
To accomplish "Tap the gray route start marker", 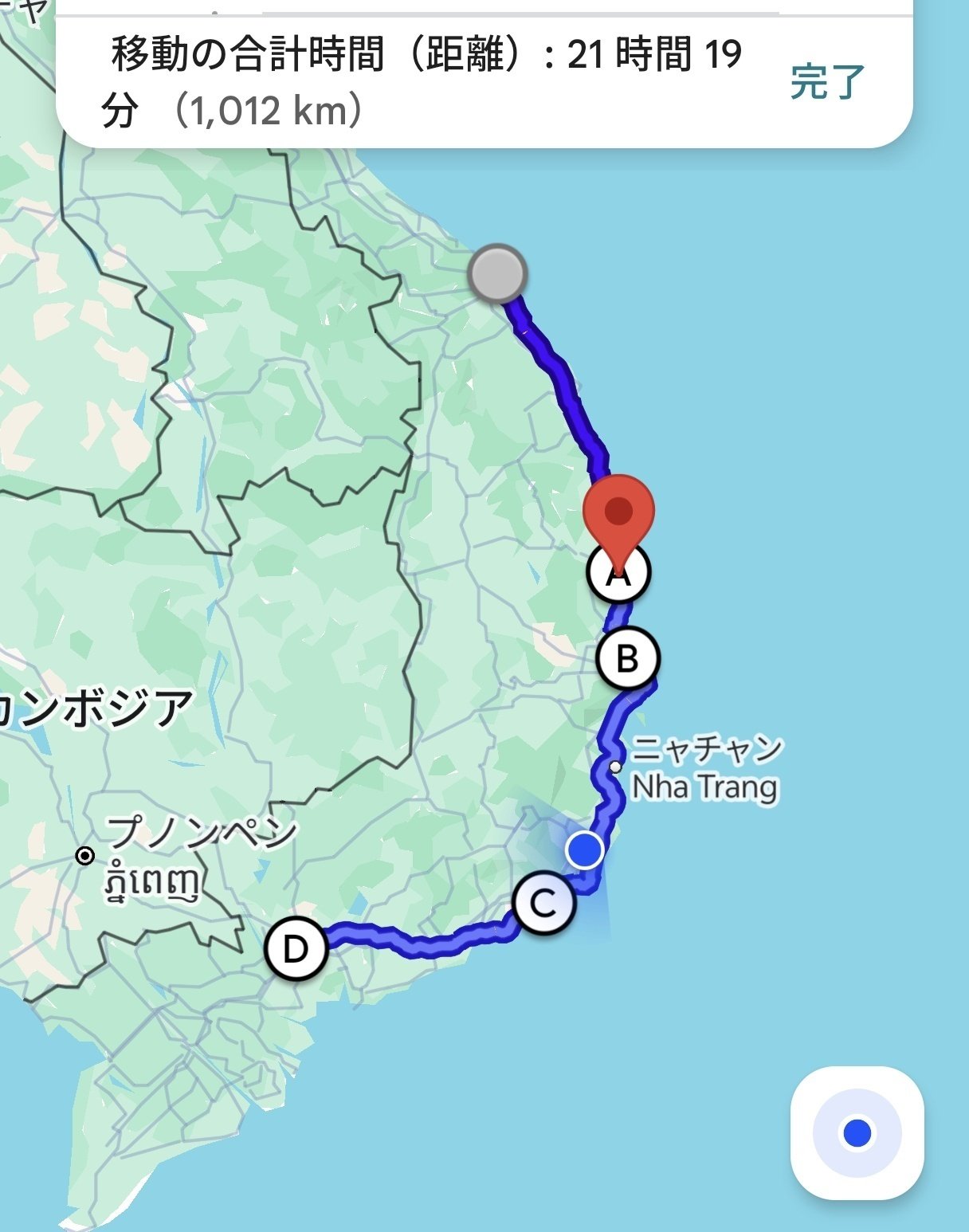I will [498, 274].
